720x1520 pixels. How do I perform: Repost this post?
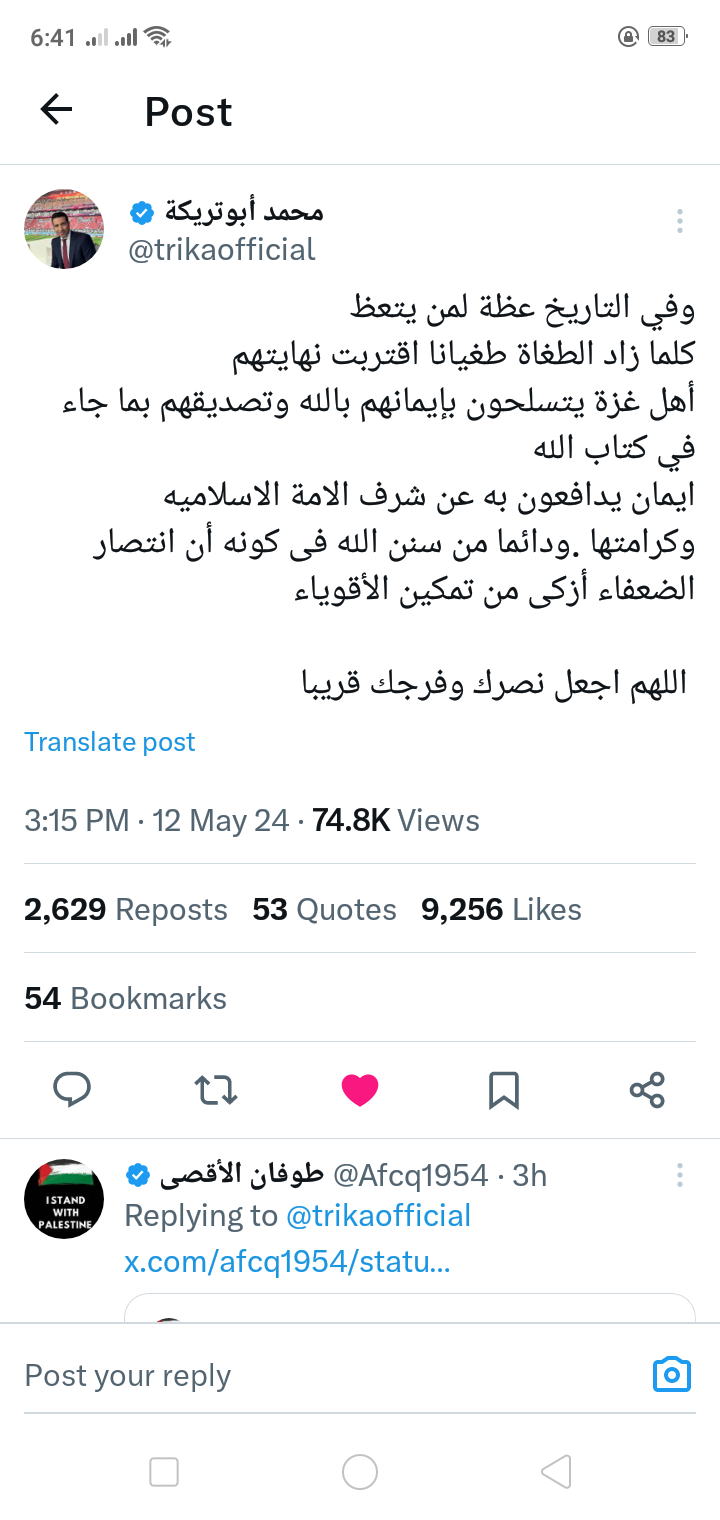215,1089
